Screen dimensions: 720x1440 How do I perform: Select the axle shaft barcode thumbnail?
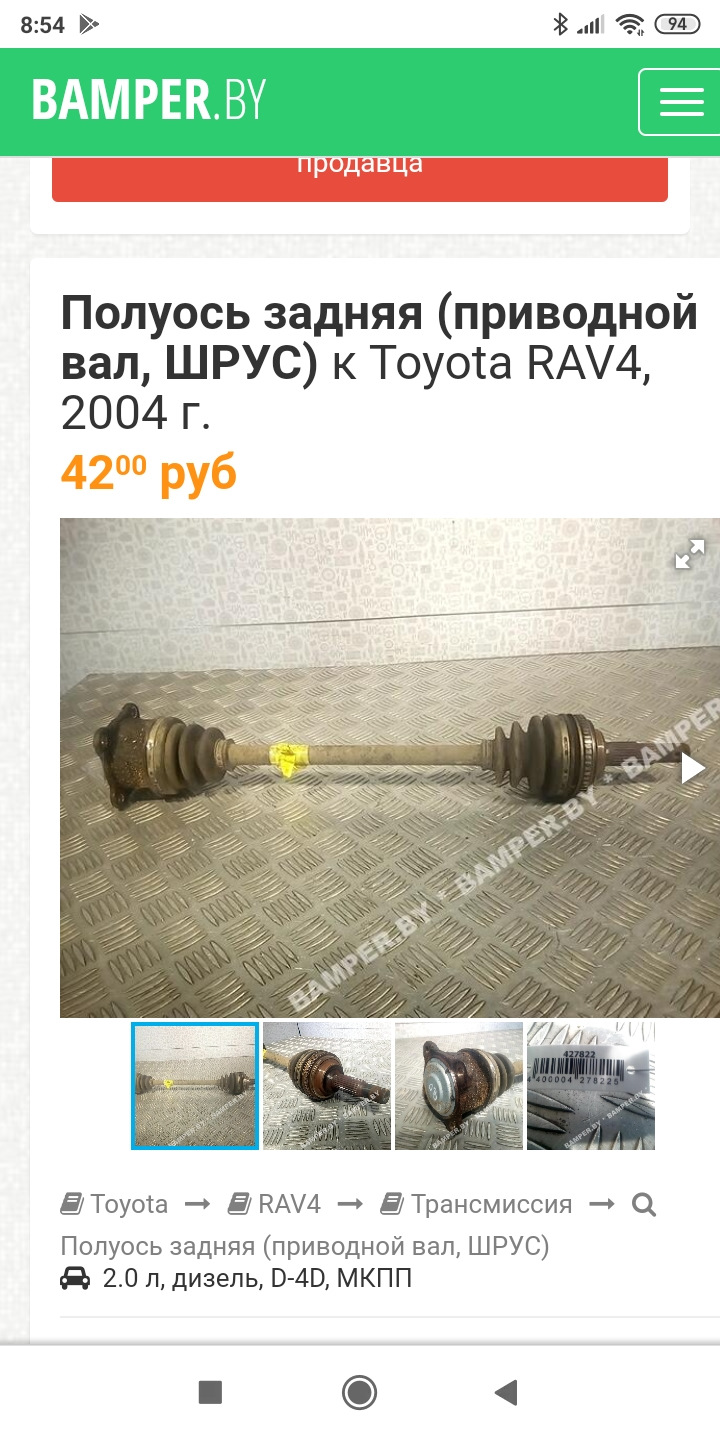(x=590, y=1085)
